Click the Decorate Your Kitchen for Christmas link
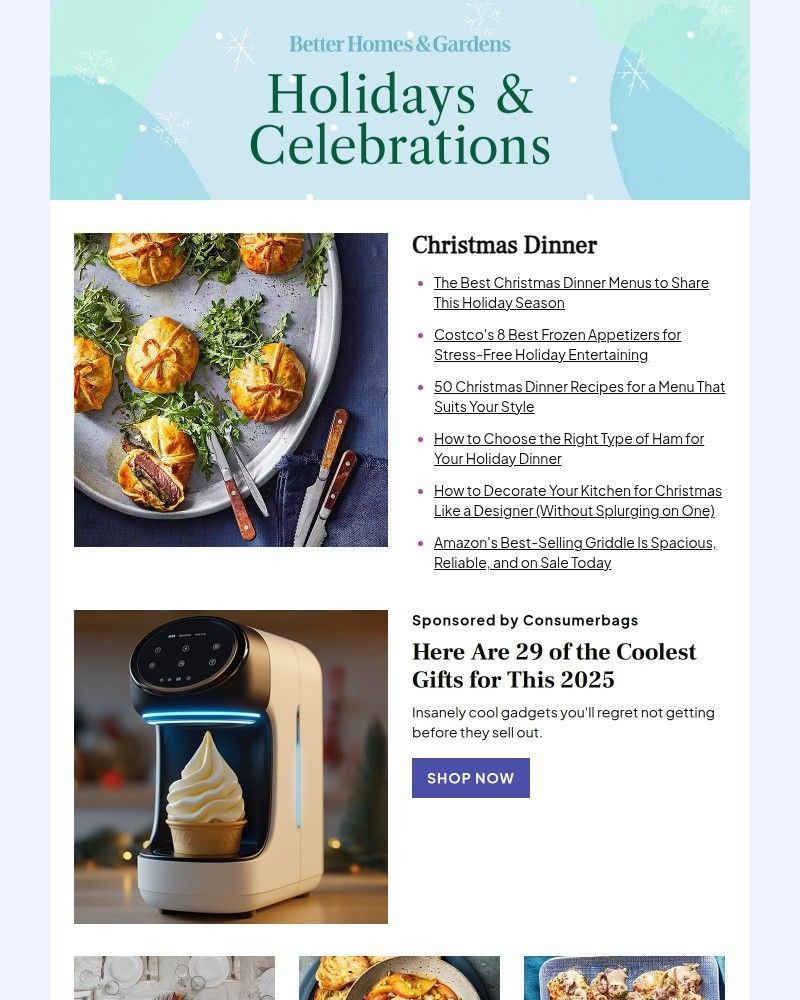The width and height of the screenshot is (800, 1000). click(577, 500)
